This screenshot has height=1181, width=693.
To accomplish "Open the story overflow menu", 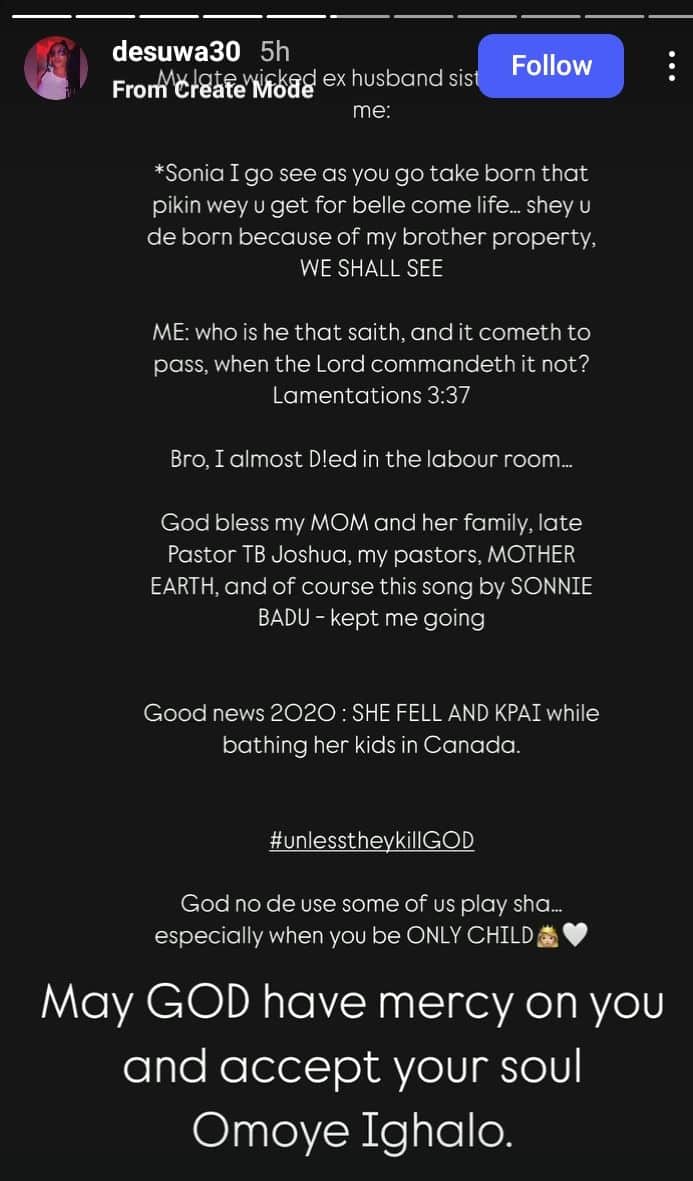I will [x=670, y=66].
